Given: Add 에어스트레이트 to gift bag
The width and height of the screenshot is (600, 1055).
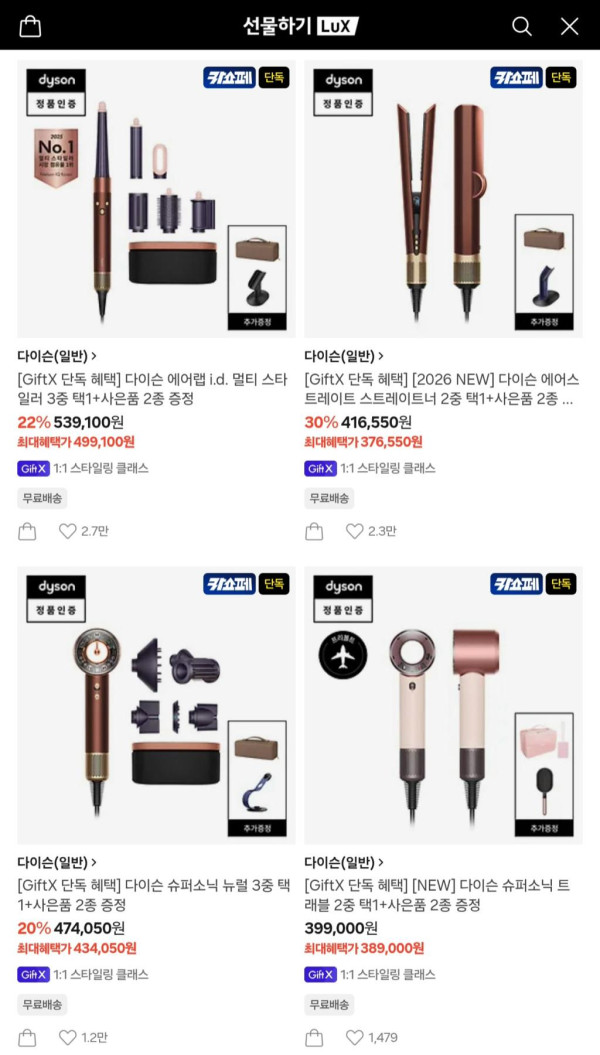Looking at the screenshot, I should point(314,532).
